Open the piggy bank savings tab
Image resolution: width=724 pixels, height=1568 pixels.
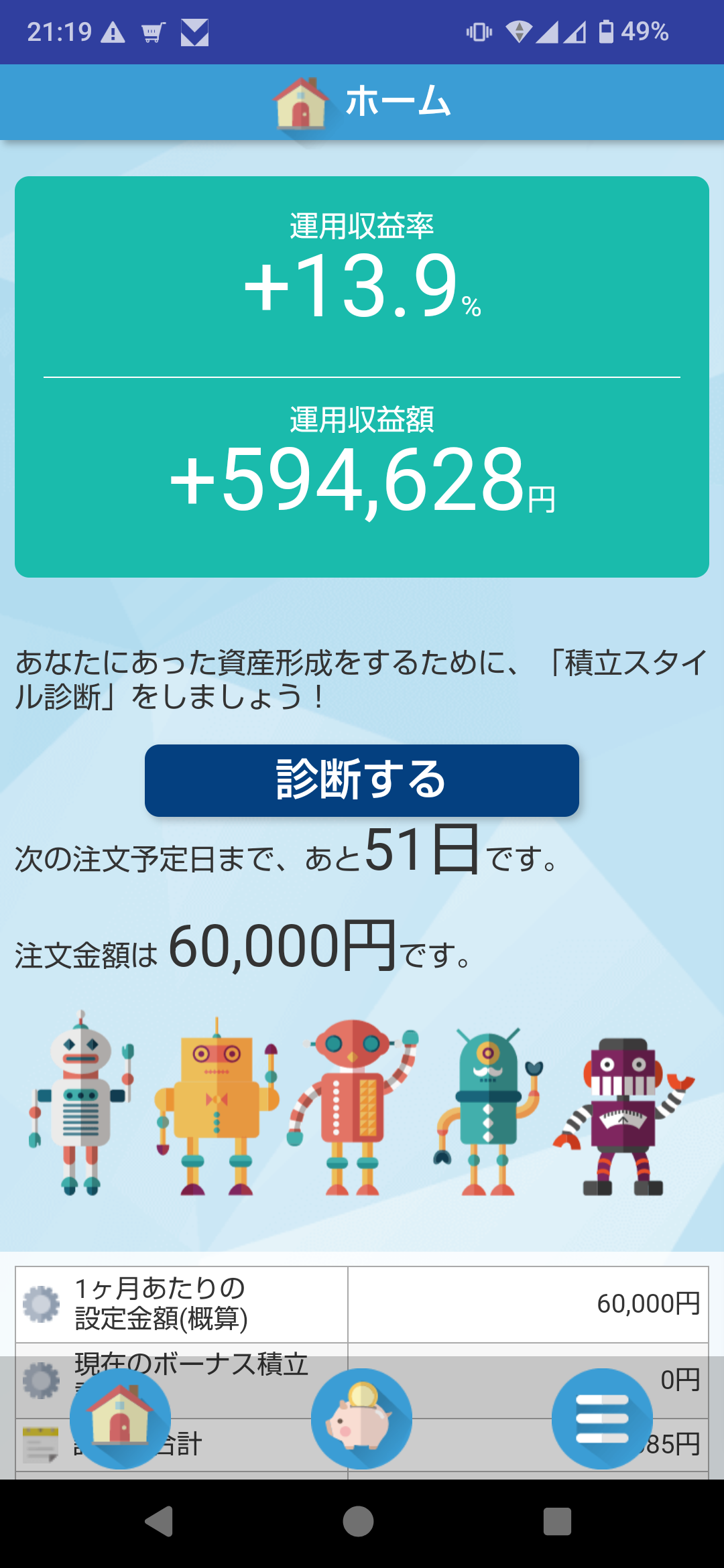click(361, 1419)
